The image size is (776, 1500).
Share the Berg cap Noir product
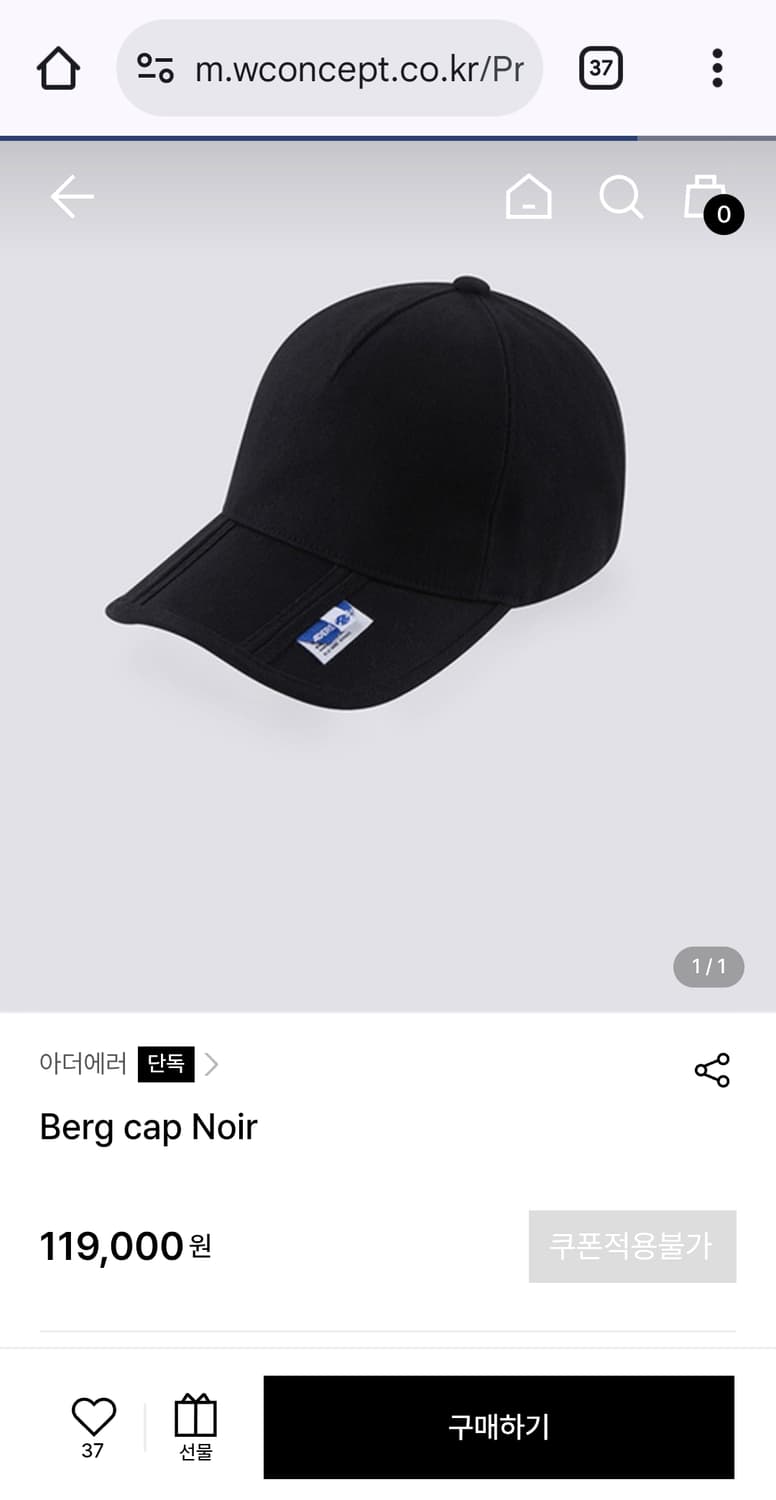712,1070
